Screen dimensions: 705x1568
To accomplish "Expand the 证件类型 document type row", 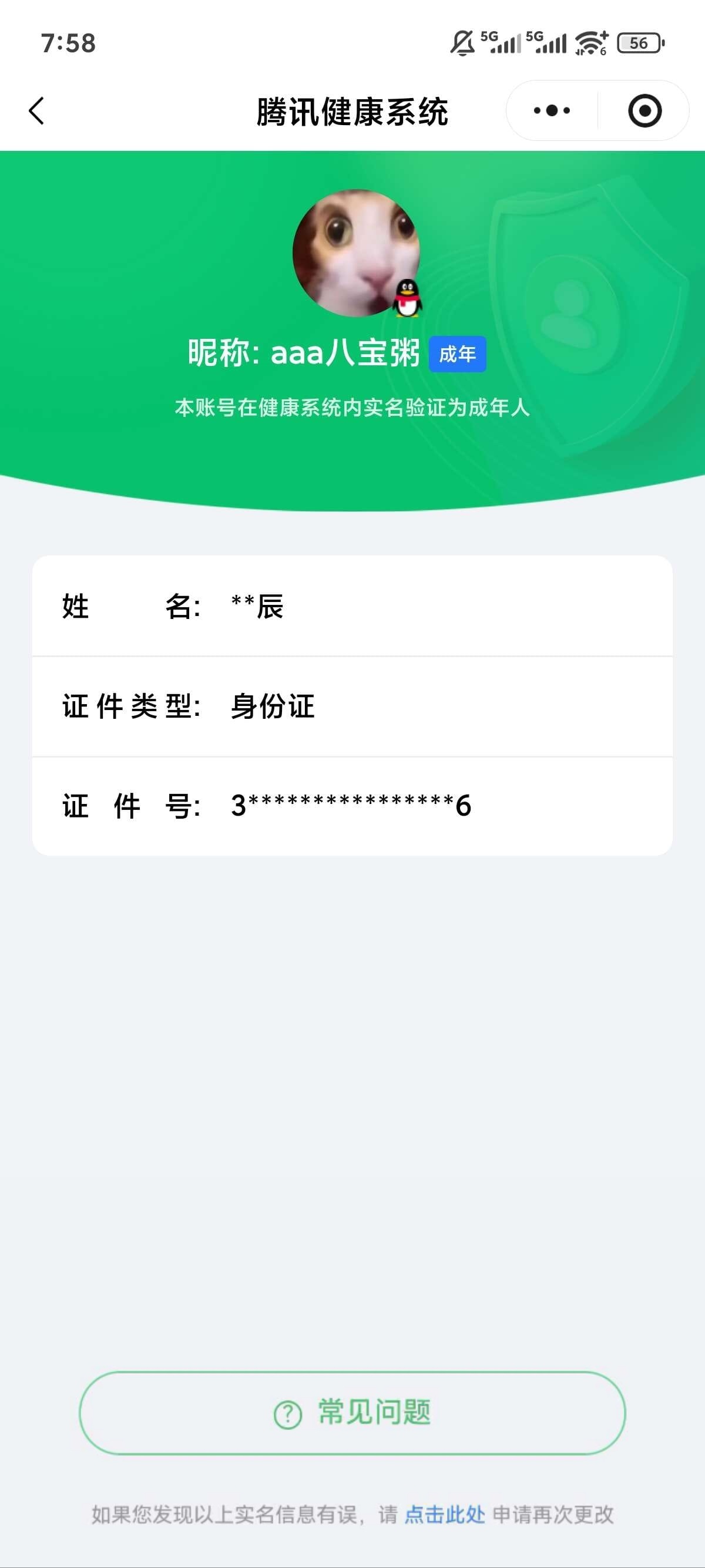I will 352,705.
